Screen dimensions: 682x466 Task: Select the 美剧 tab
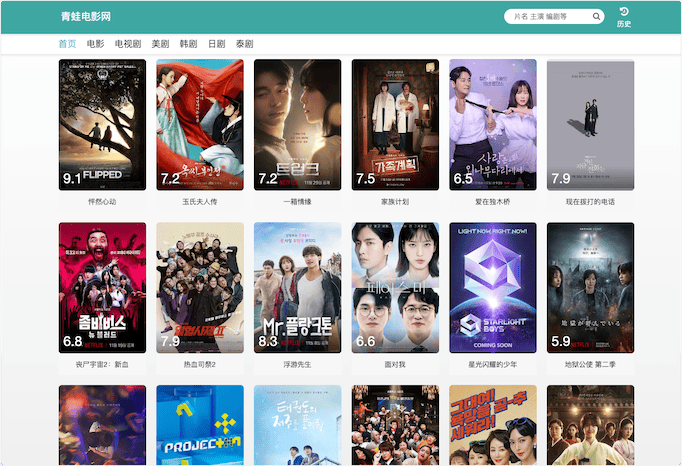pyautogui.click(x=160, y=44)
